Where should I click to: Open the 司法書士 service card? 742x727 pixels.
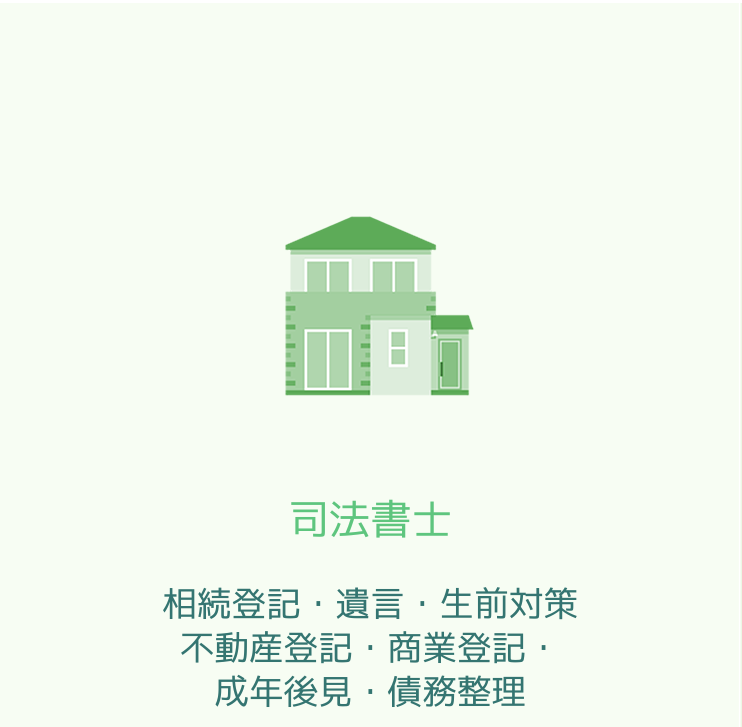click(x=371, y=521)
